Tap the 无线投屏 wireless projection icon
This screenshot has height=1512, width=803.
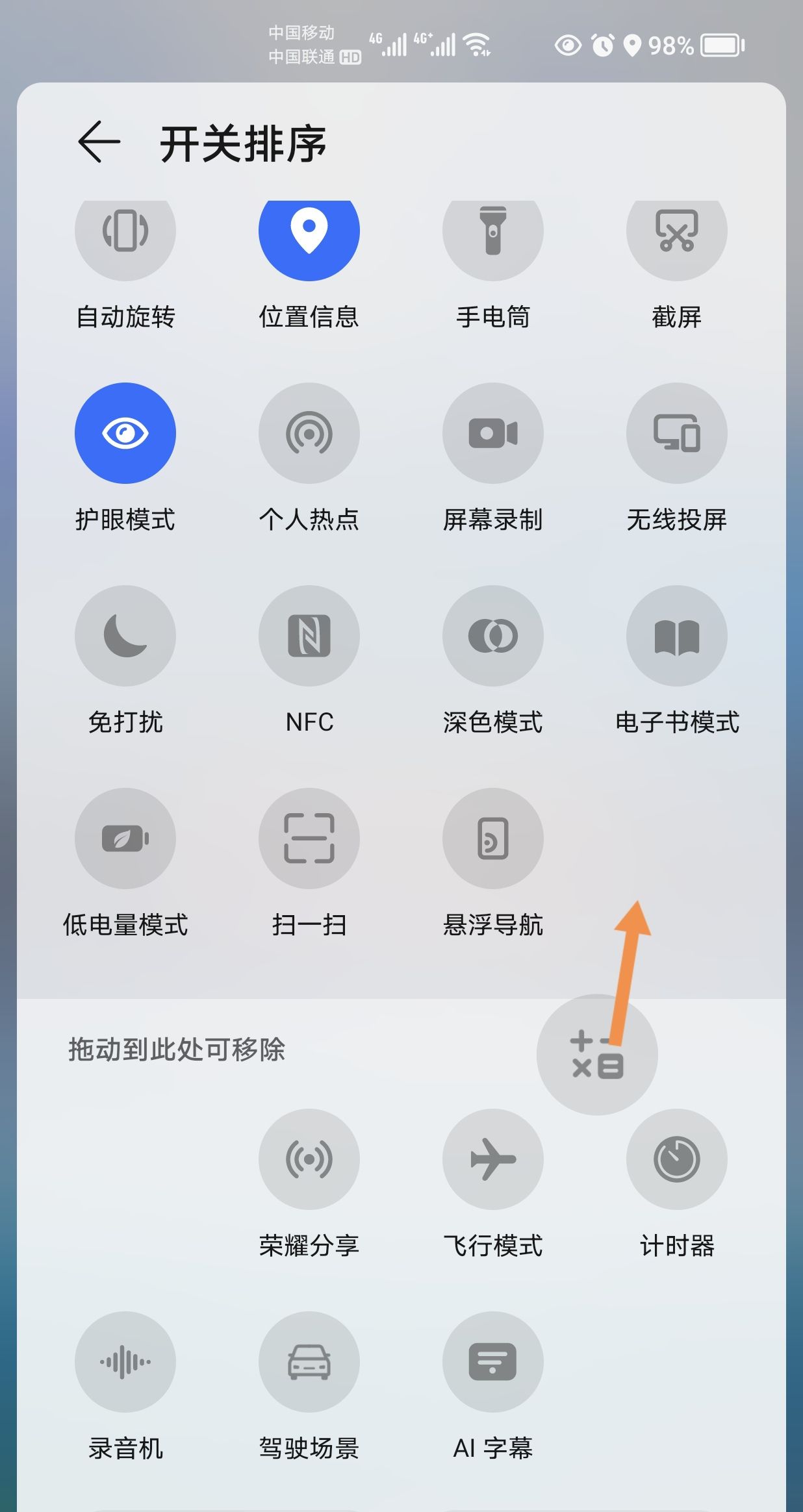[x=677, y=434]
